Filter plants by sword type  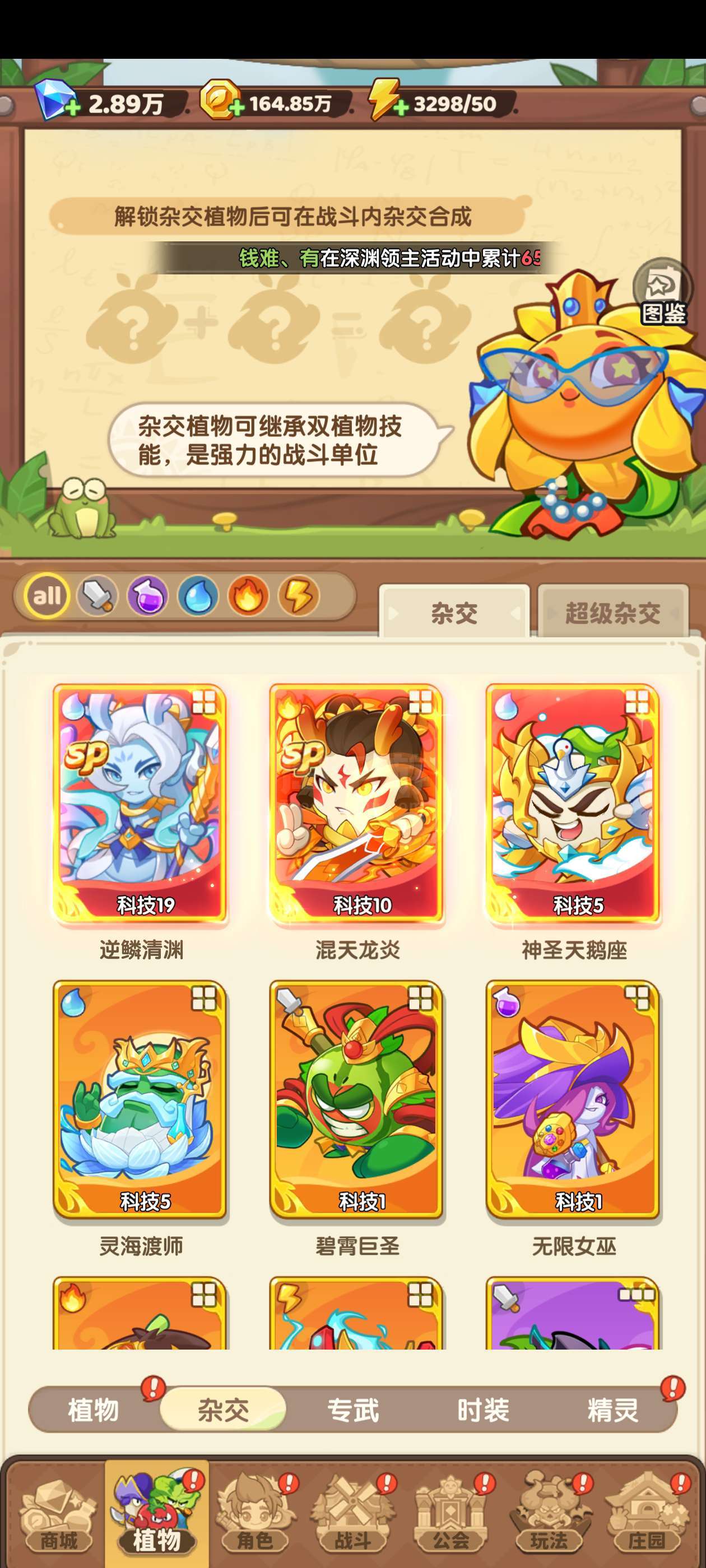97,595
